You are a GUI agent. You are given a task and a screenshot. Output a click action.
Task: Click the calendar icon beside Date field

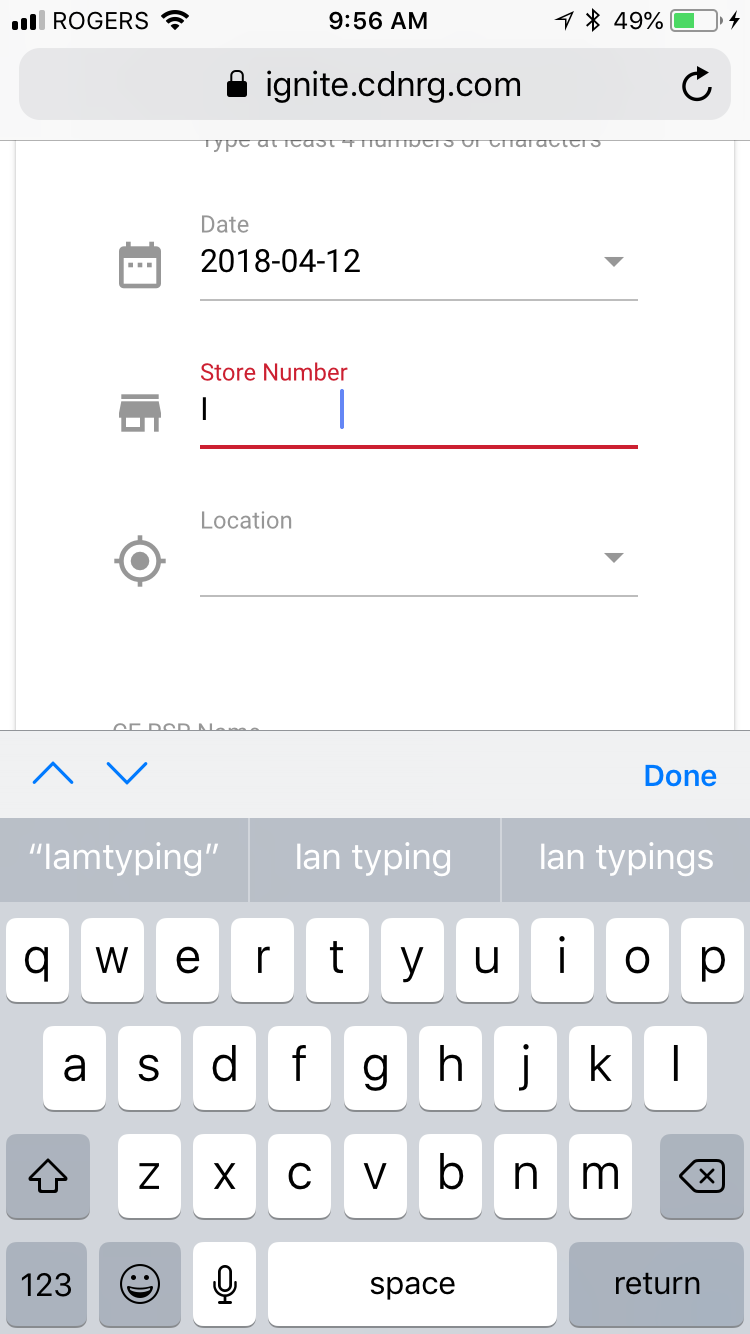coord(140,262)
